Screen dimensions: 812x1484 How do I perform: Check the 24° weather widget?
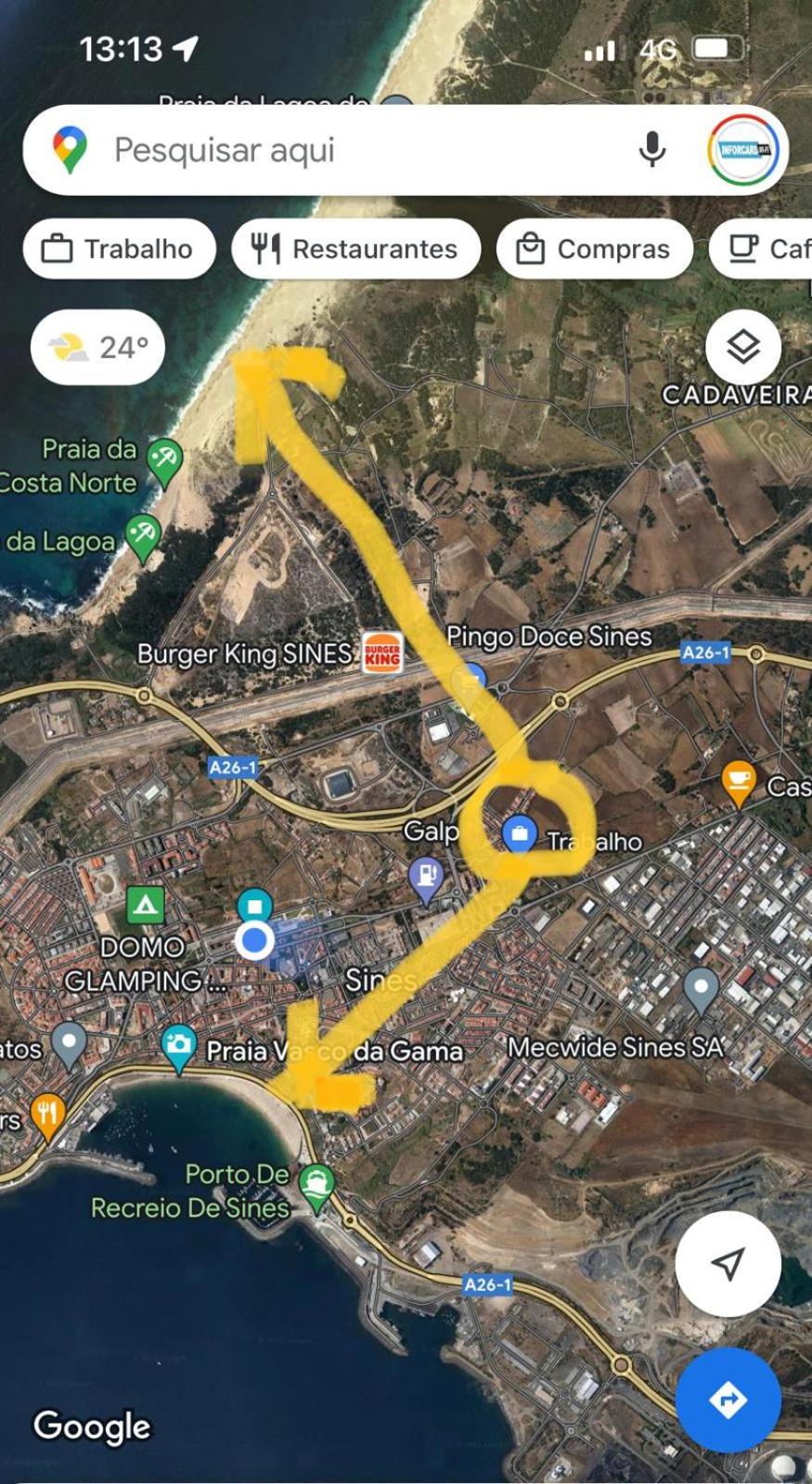click(97, 347)
